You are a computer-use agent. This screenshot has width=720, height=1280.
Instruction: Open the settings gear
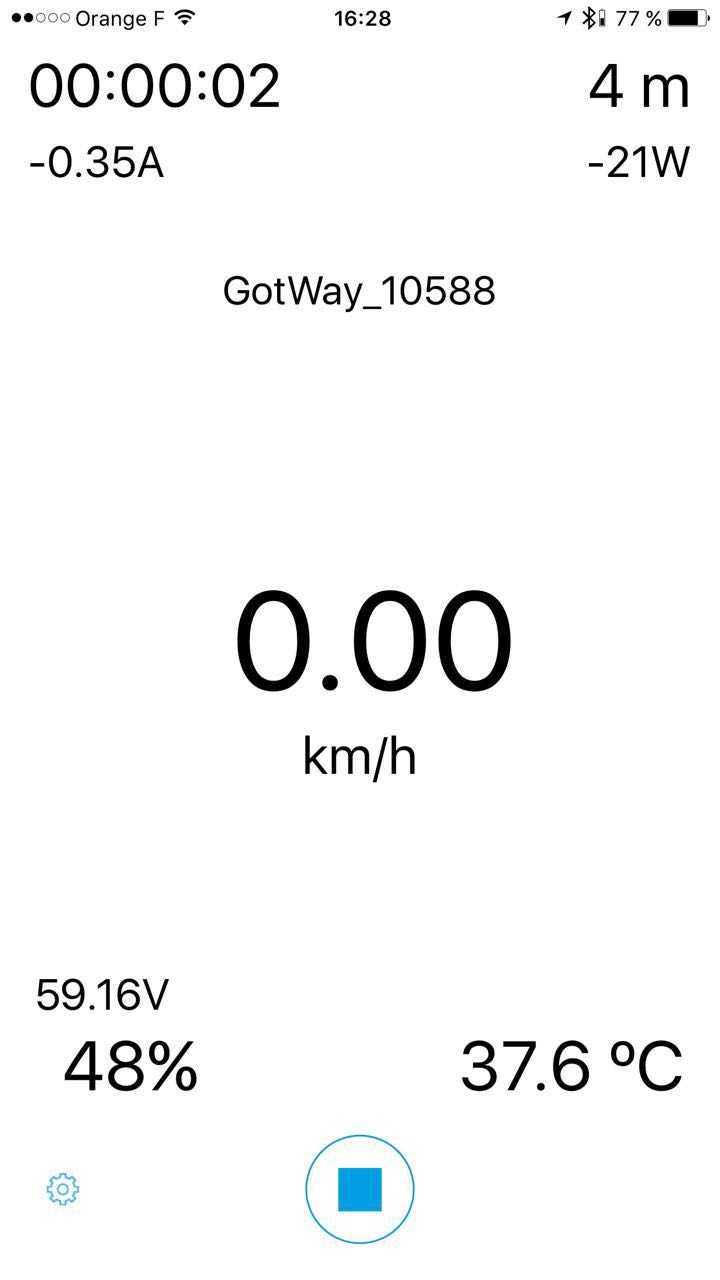63,1189
